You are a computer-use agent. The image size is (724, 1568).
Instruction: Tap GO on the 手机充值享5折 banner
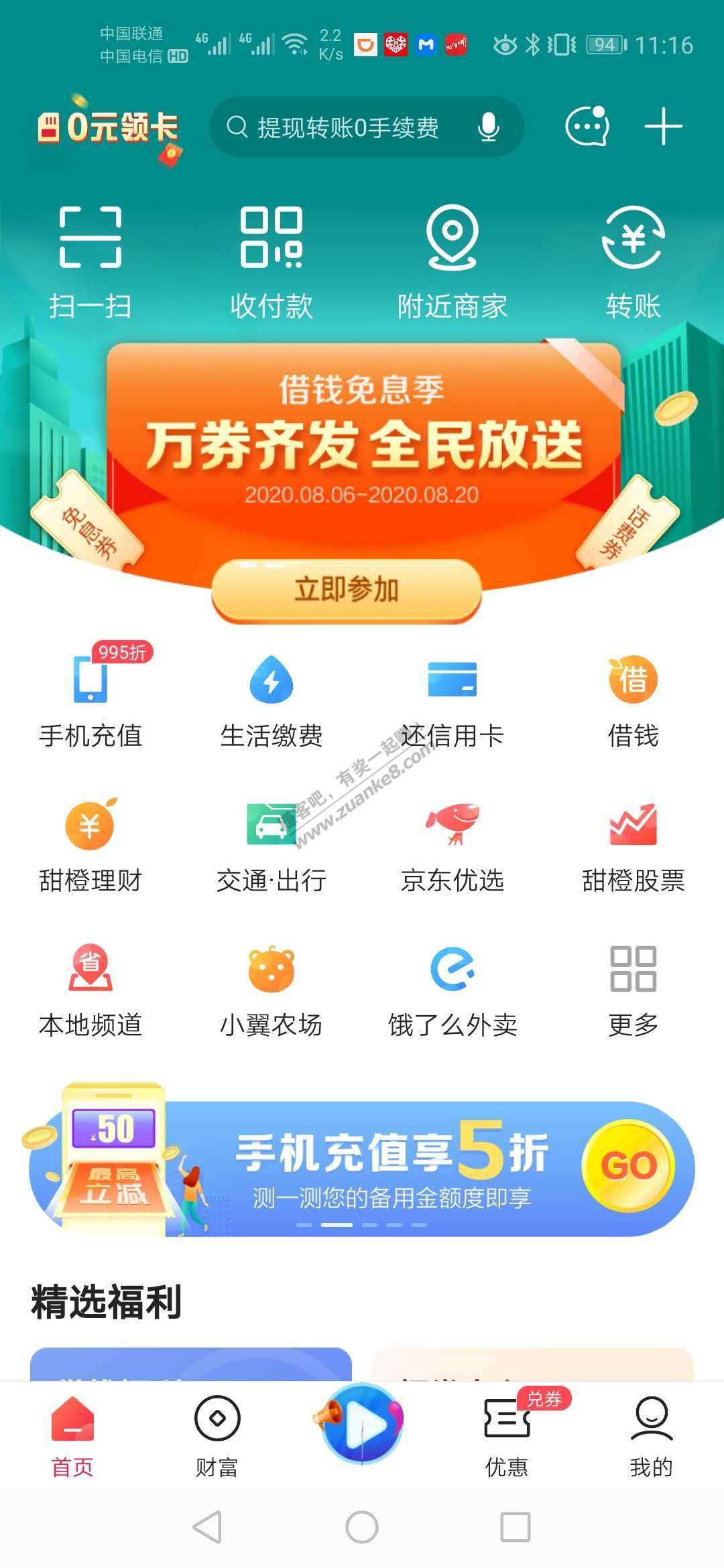pos(628,1166)
